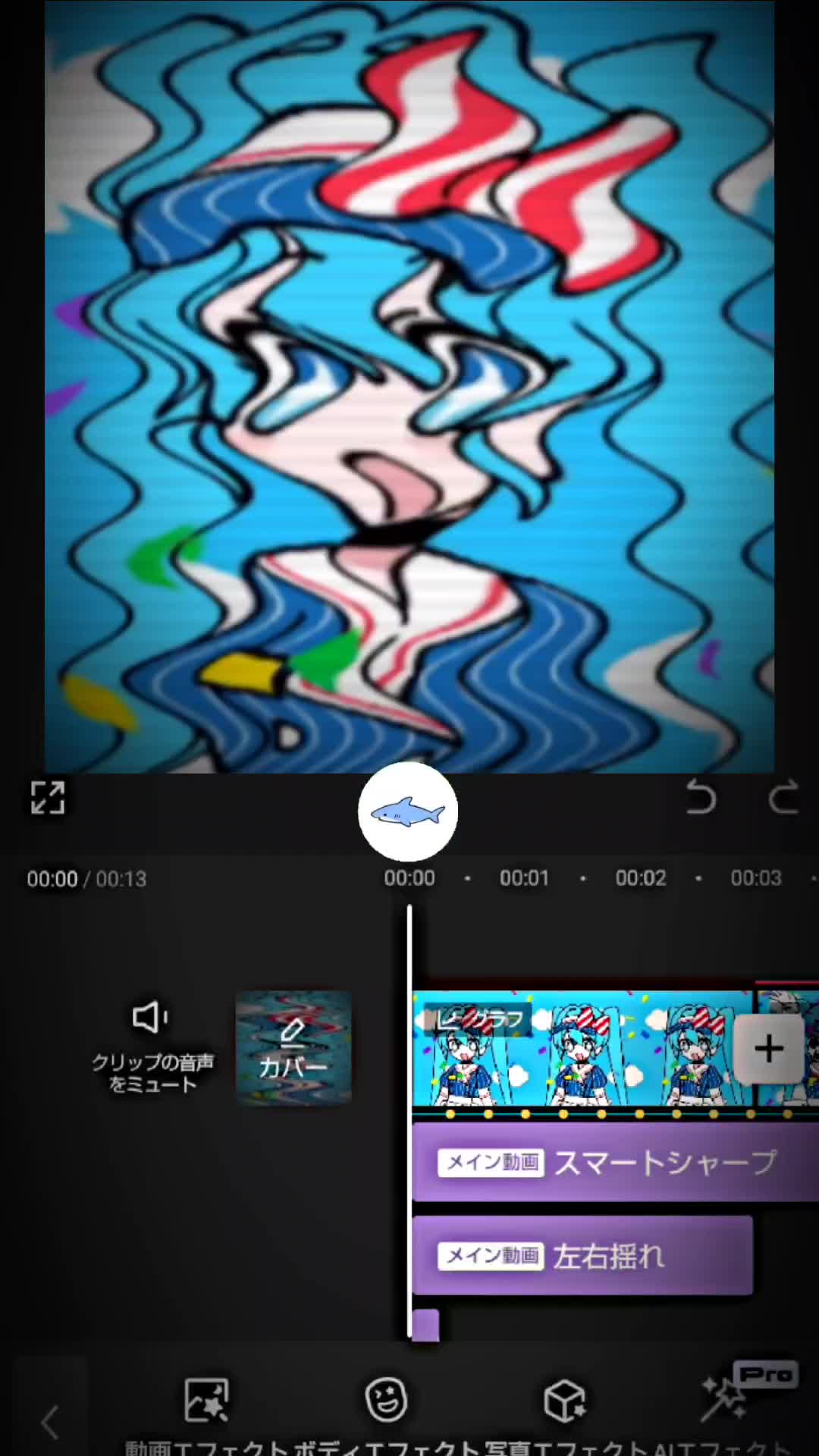Screen dimensions: 819x1456
Task: Edit the cover thumbnail
Action: [293, 1048]
